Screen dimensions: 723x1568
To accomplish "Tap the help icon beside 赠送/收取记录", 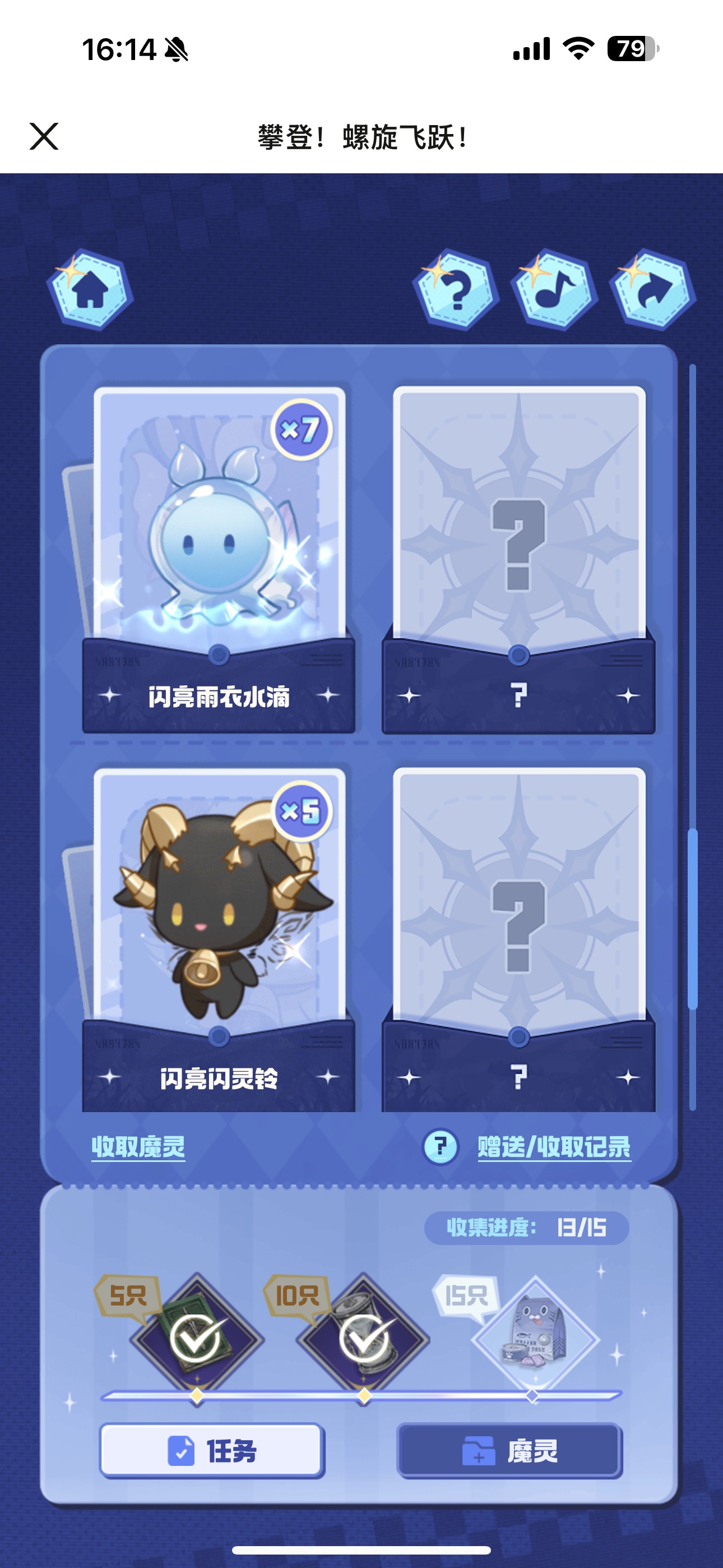I will coord(441,1147).
